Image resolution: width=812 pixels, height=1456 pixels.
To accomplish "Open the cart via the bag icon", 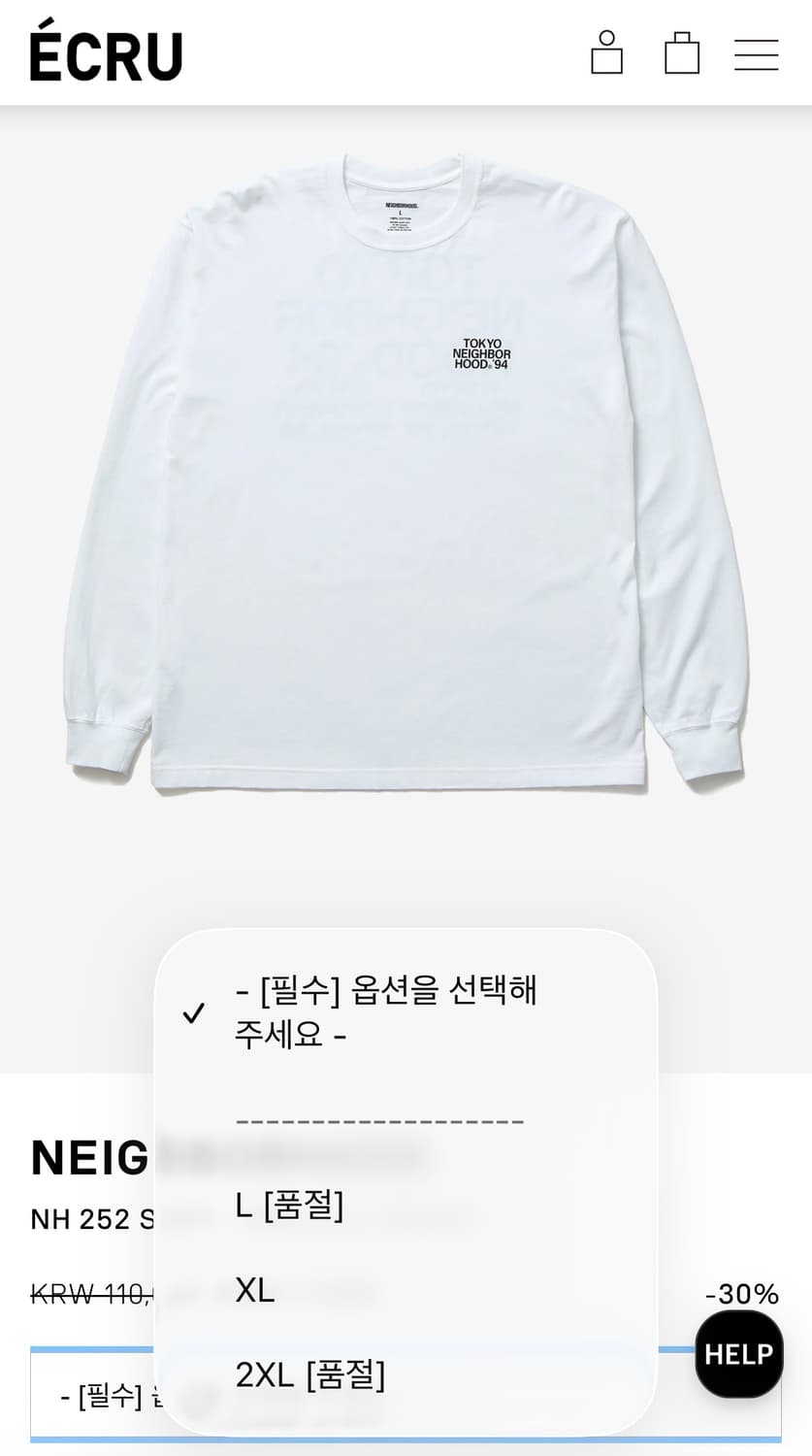I will (682, 53).
